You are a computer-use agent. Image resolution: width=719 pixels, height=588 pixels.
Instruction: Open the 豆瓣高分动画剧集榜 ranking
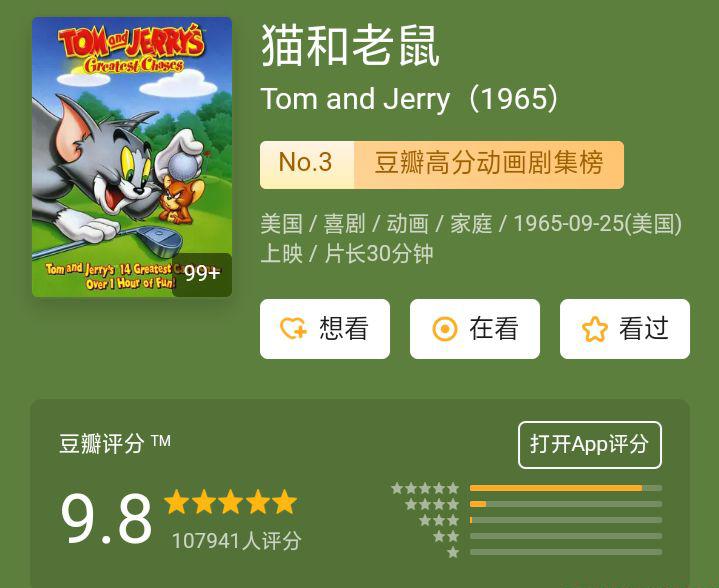(x=441, y=165)
